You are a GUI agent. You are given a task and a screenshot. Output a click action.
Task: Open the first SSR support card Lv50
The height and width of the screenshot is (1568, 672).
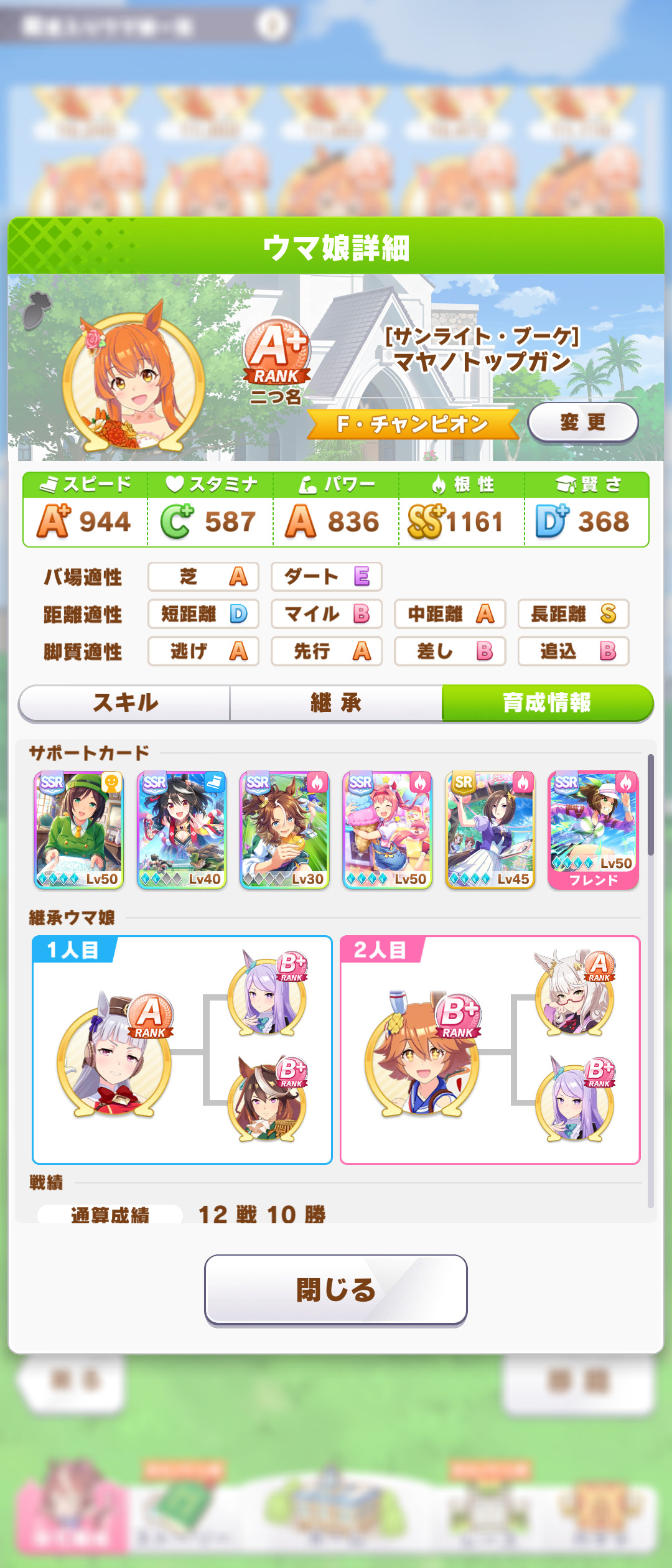(78, 829)
